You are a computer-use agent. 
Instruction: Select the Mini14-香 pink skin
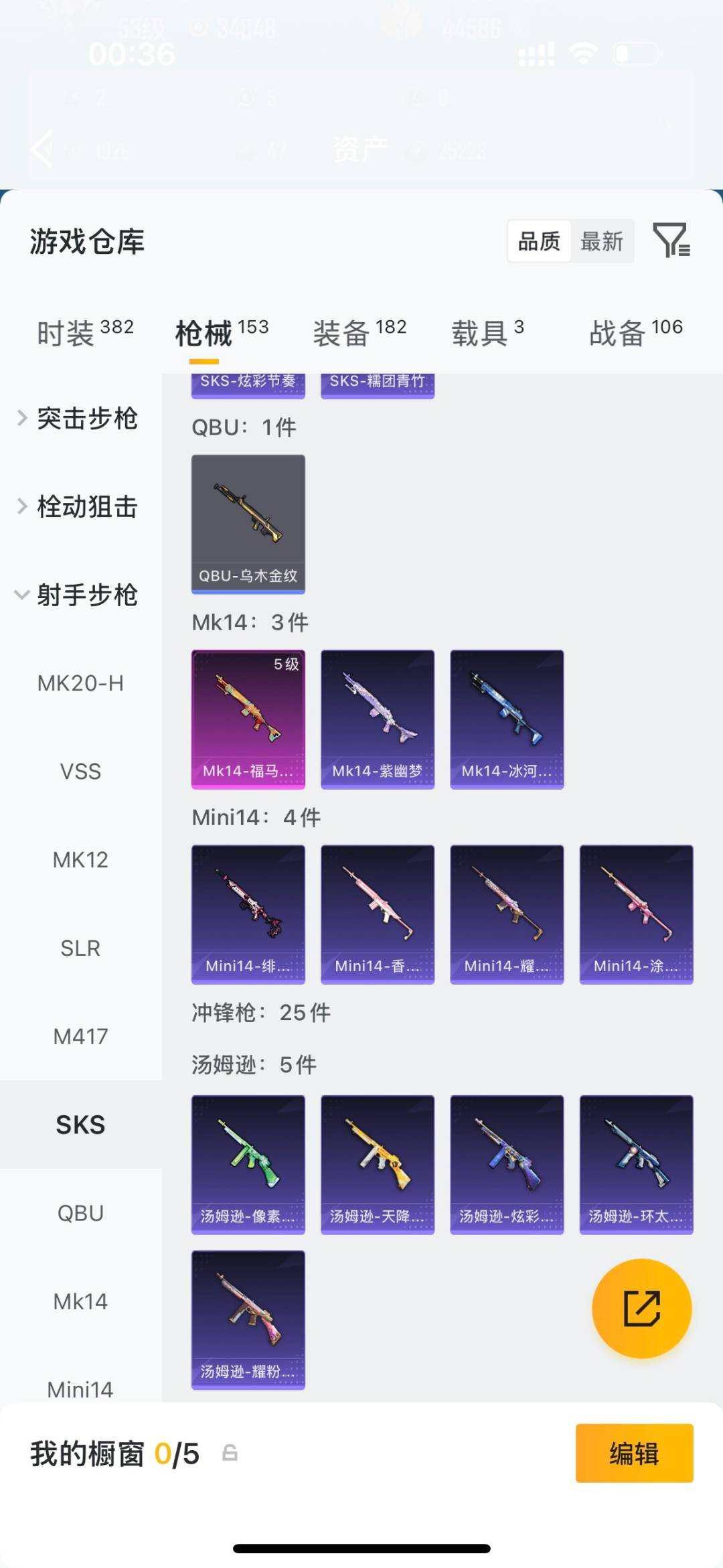(377, 912)
